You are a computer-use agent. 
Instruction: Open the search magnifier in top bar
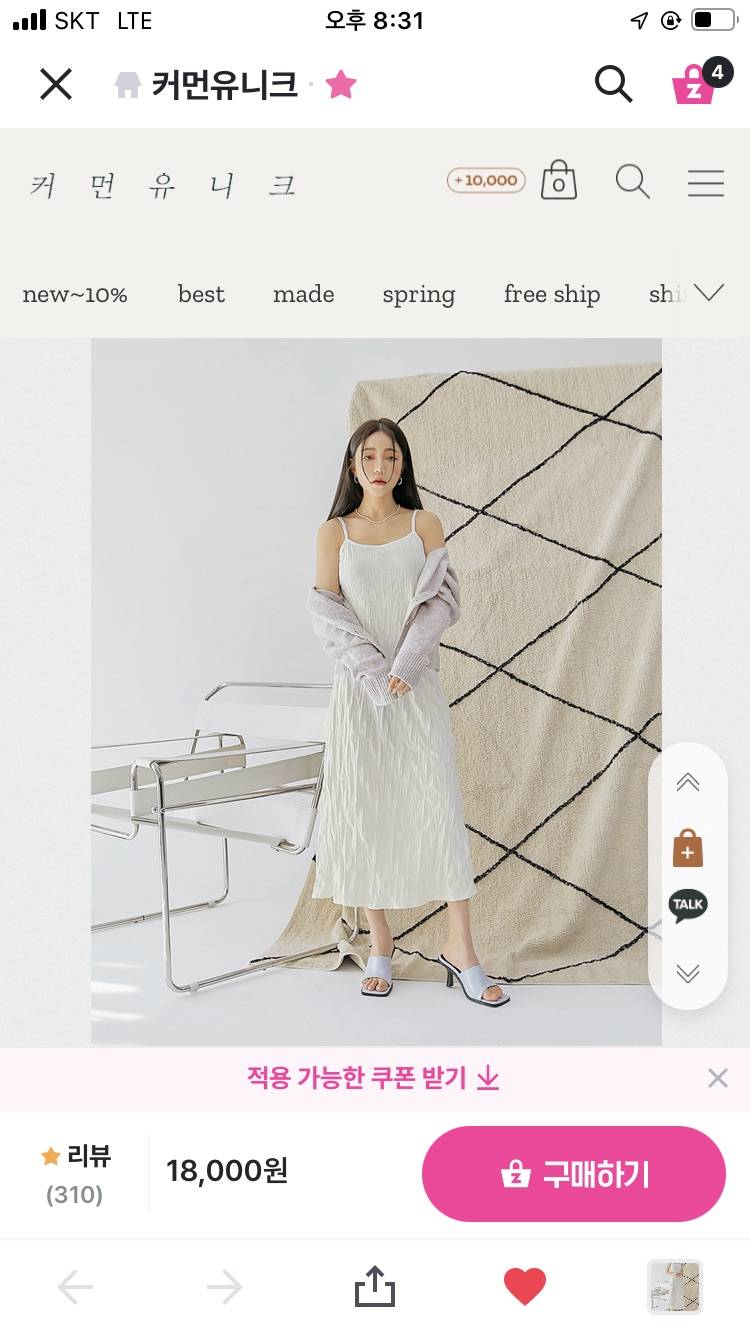[613, 85]
